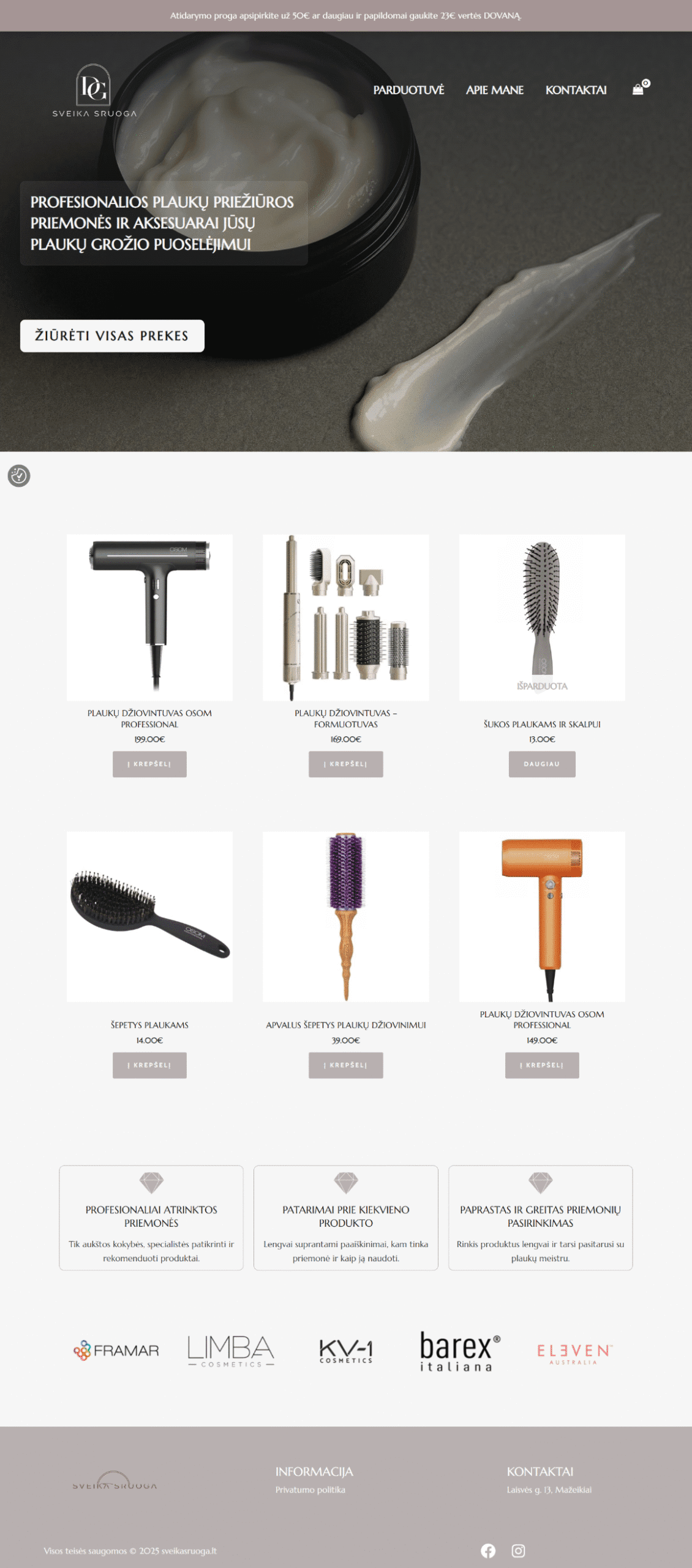Add the 149.00€ orange OSOM dryer to cart
Screen dimensions: 692x1568
tap(541, 1065)
